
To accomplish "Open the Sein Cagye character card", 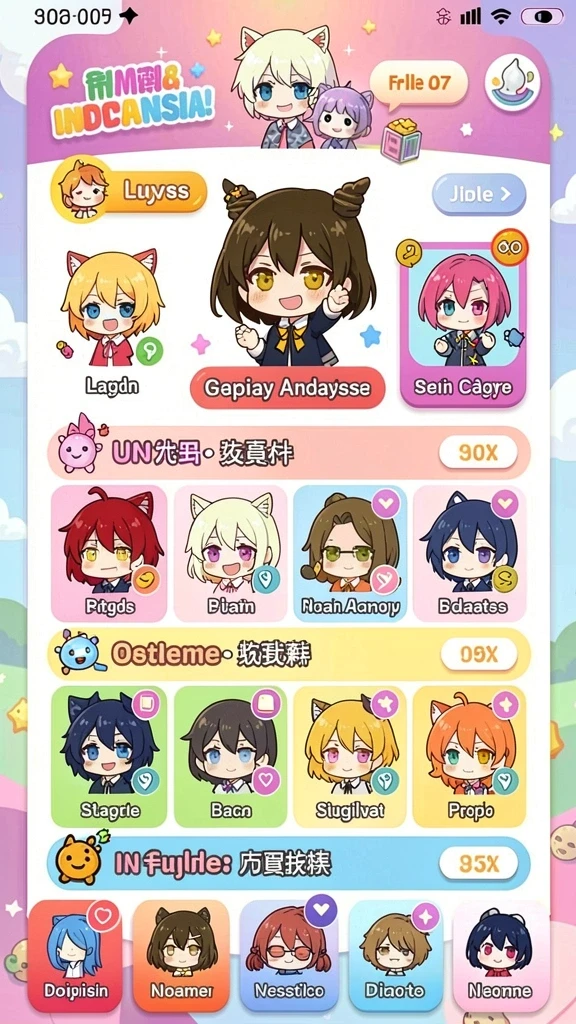I will (x=463, y=324).
